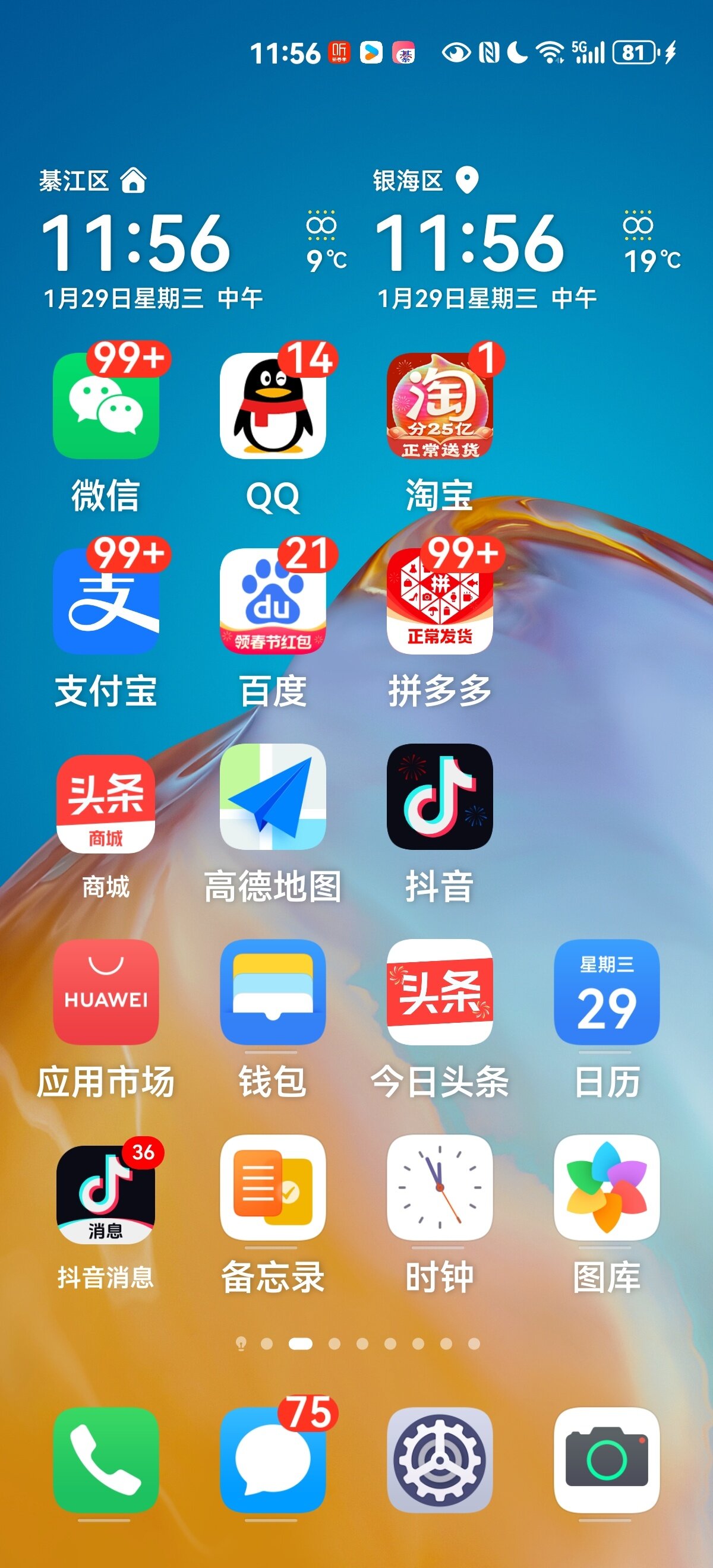The height and width of the screenshot is (1568, 713).
Task: Open Alipay (支付宝)
Action: pos(106,601)
